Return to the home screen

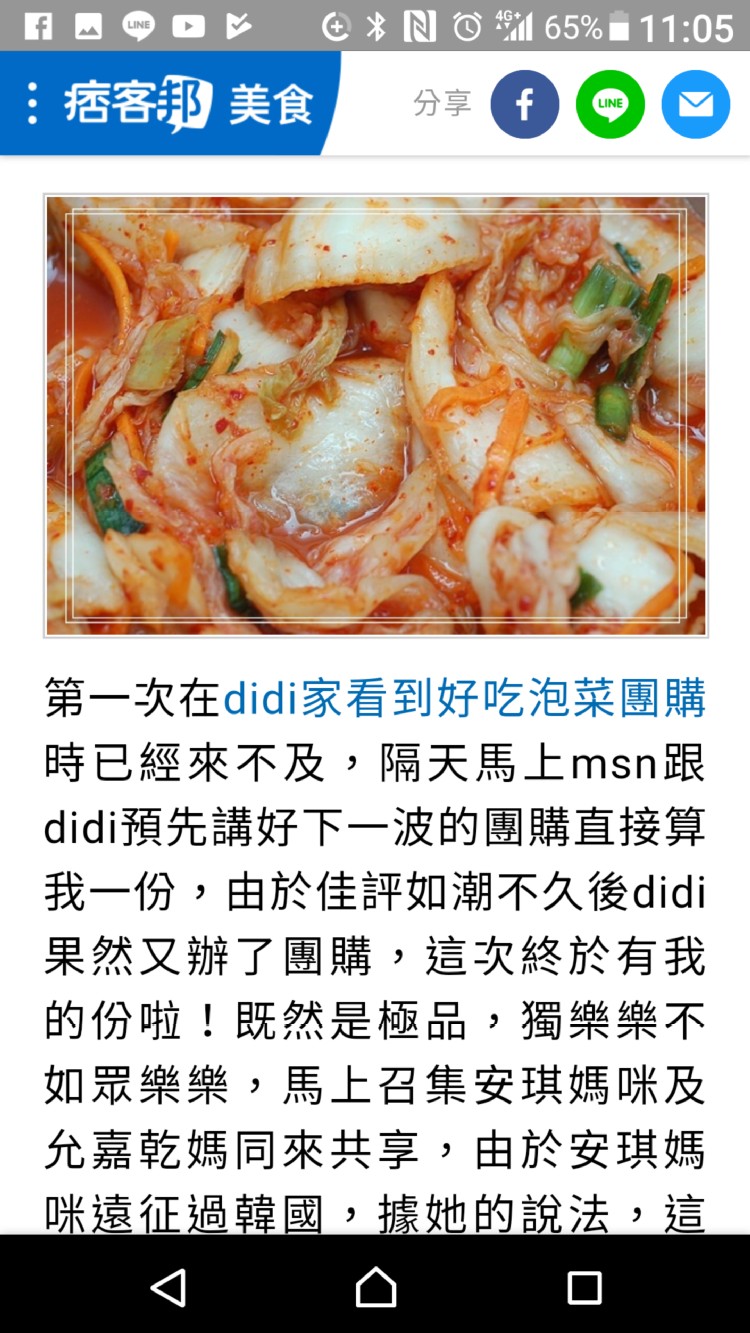pyautogui.click(x=375, y=1287)
